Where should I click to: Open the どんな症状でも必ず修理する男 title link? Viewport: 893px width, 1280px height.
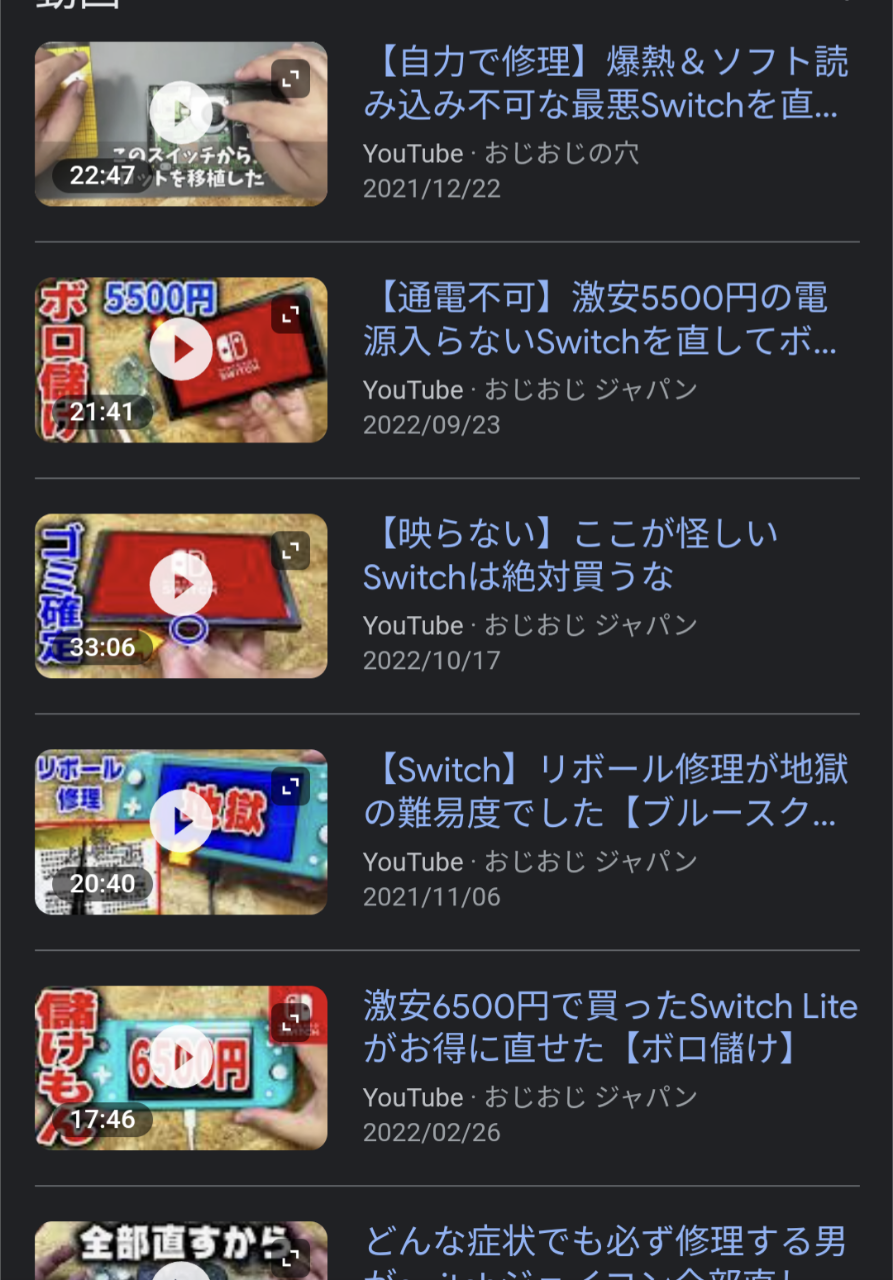(x=606, y=1243)
